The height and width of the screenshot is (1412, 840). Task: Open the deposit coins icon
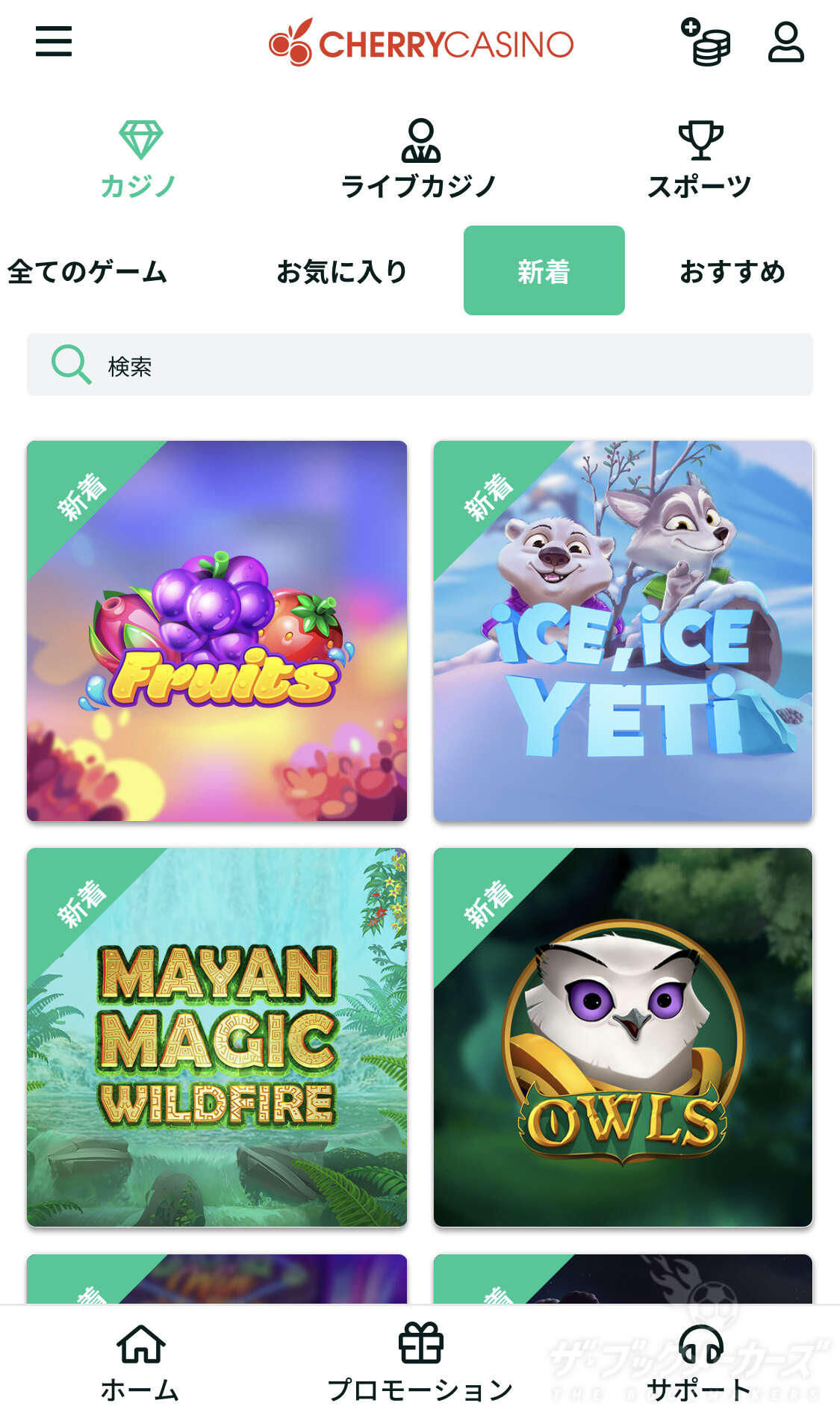click(706, 42)
